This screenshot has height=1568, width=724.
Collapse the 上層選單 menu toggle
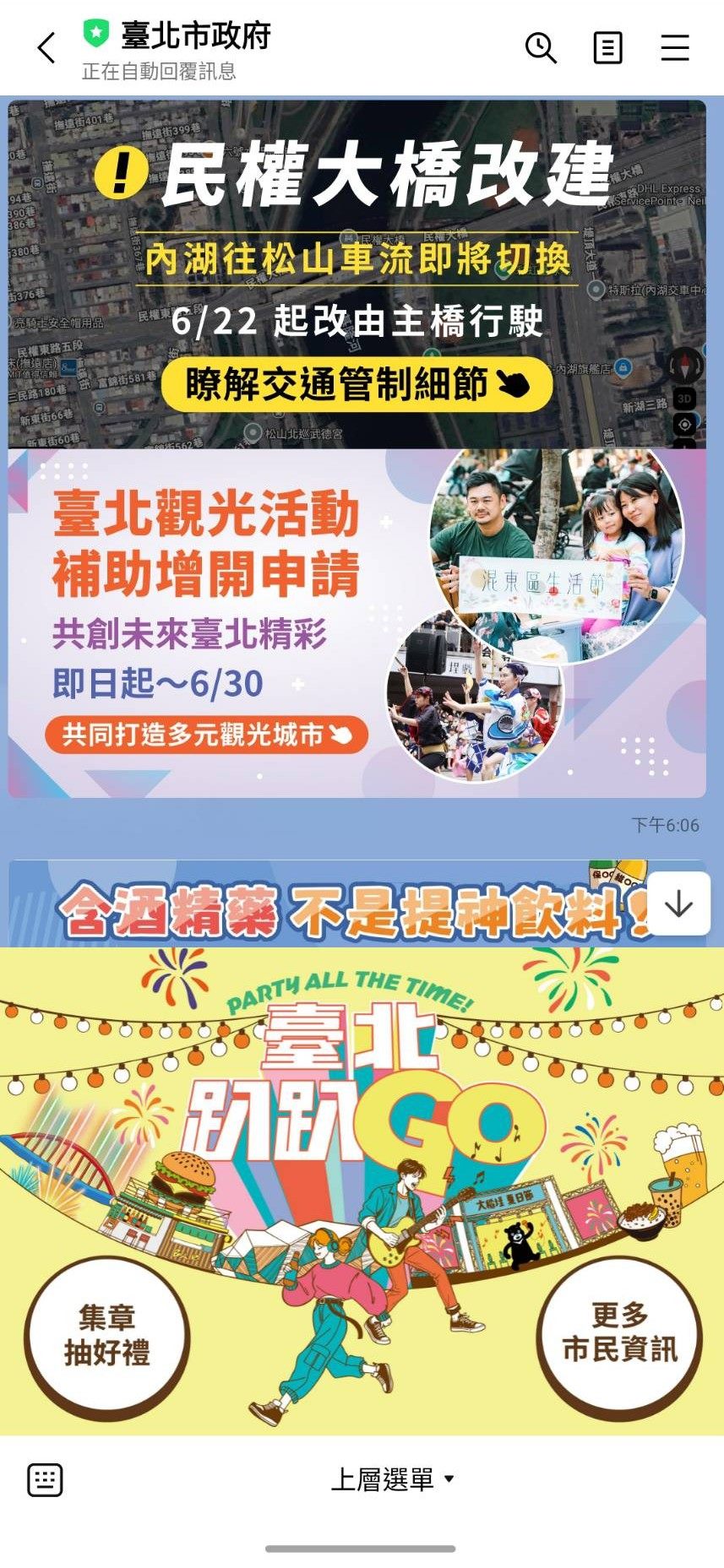point(393,1479)
